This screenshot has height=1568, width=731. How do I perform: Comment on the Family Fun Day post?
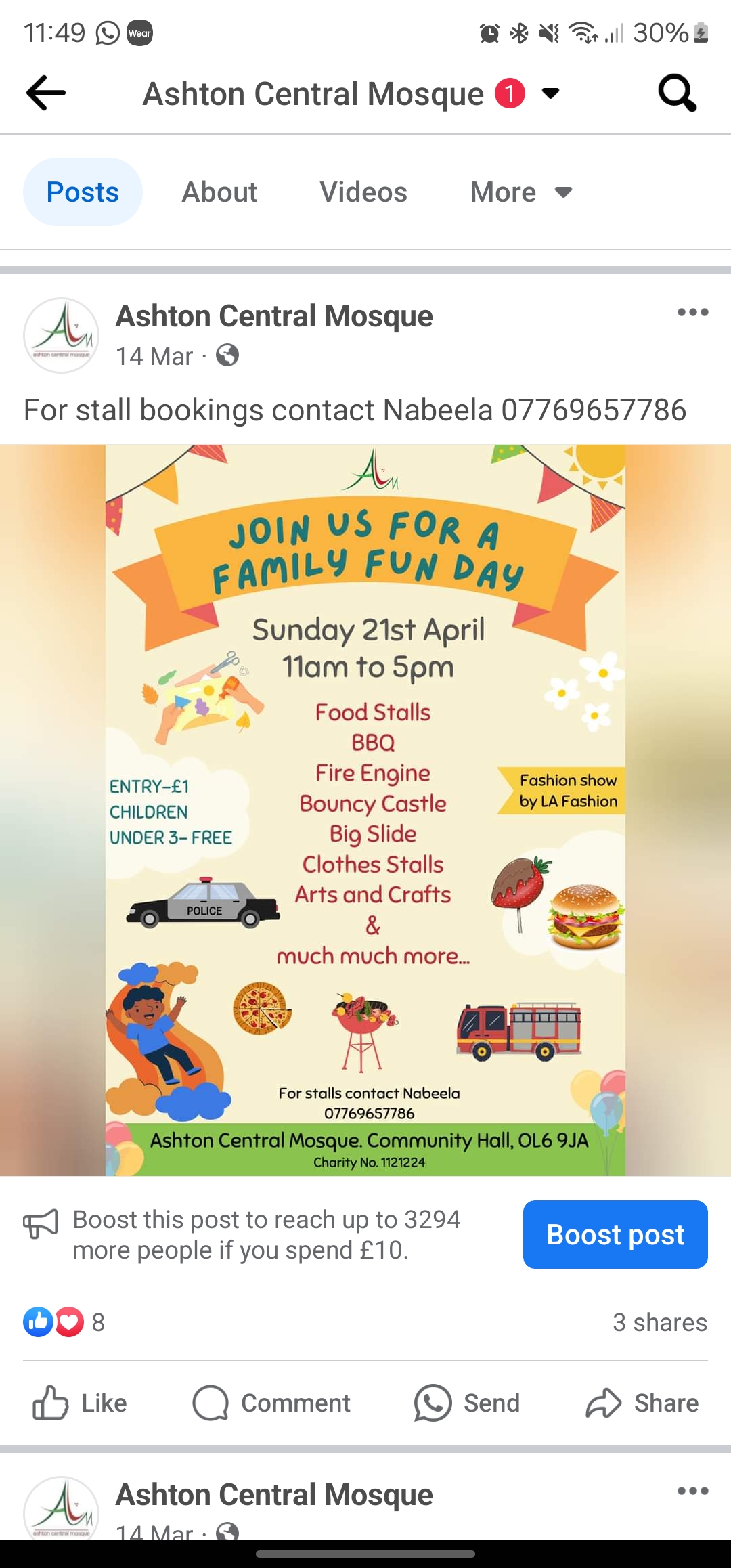(271, 1403)
